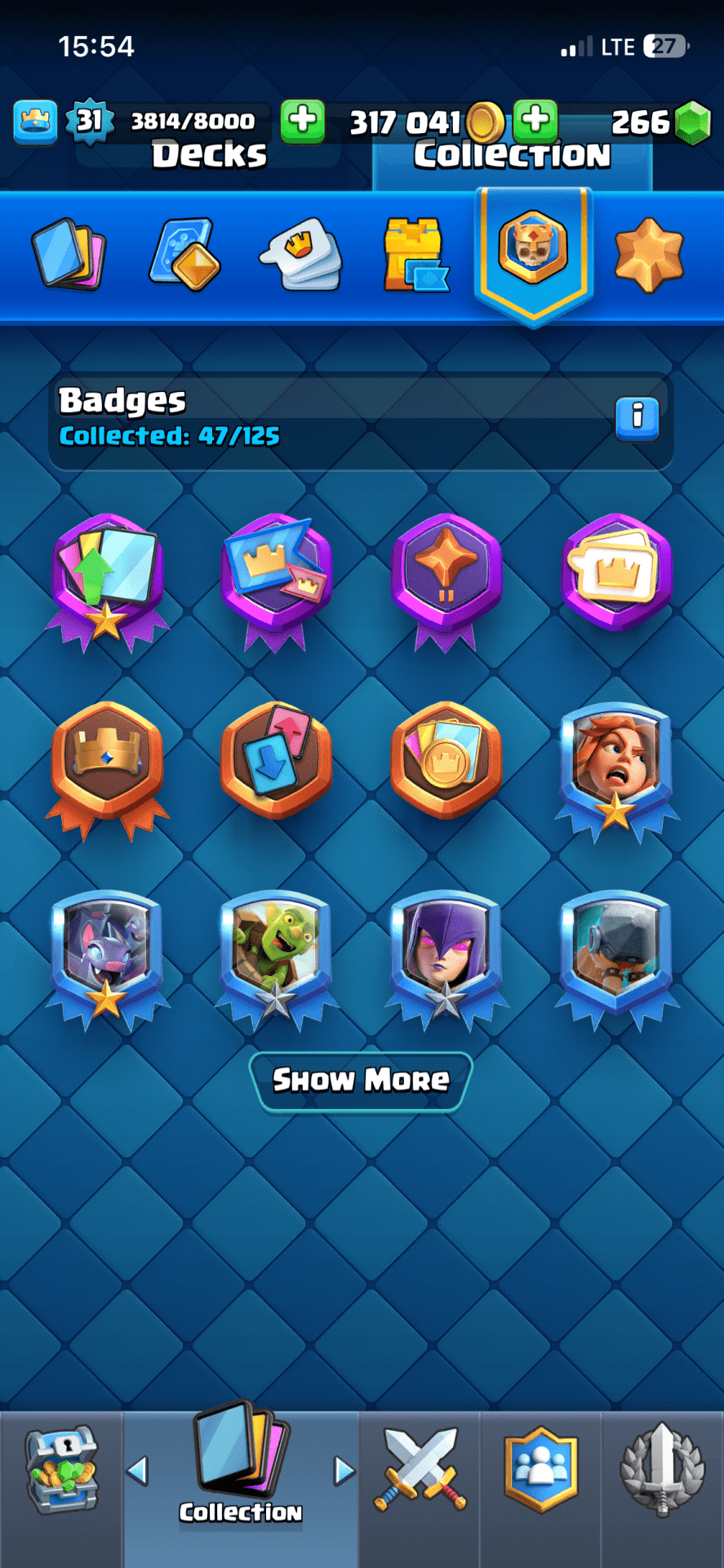Open the Events sword and laurel tab

[x=662, y=1470]
